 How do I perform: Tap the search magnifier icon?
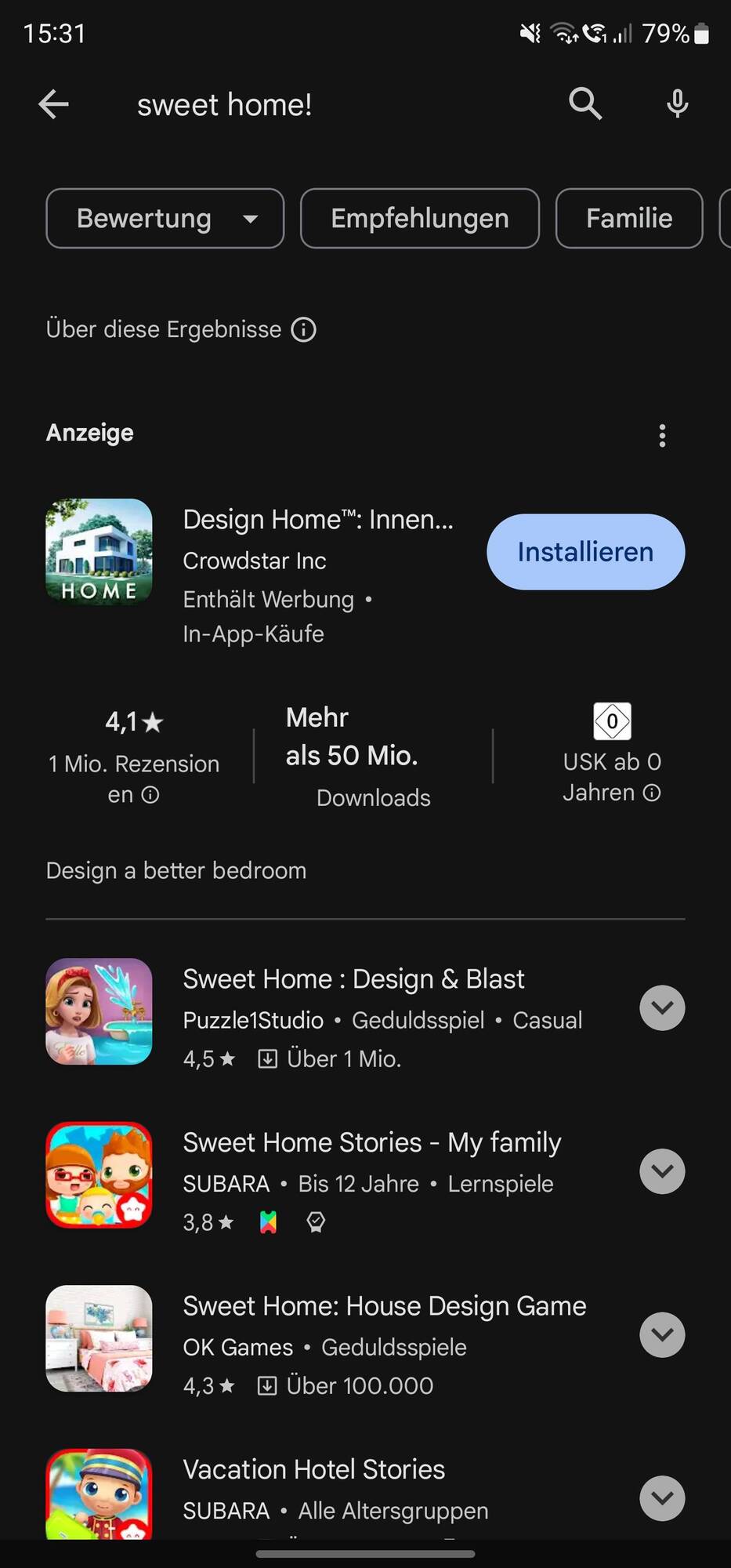(x=584, y=103)
